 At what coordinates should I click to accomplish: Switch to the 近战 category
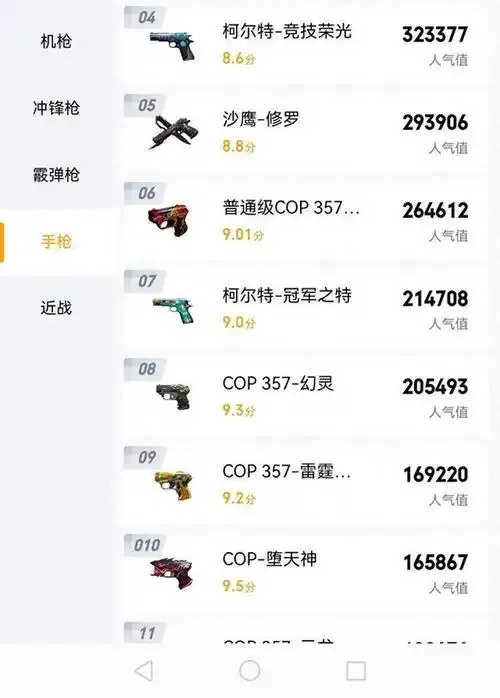56,308
